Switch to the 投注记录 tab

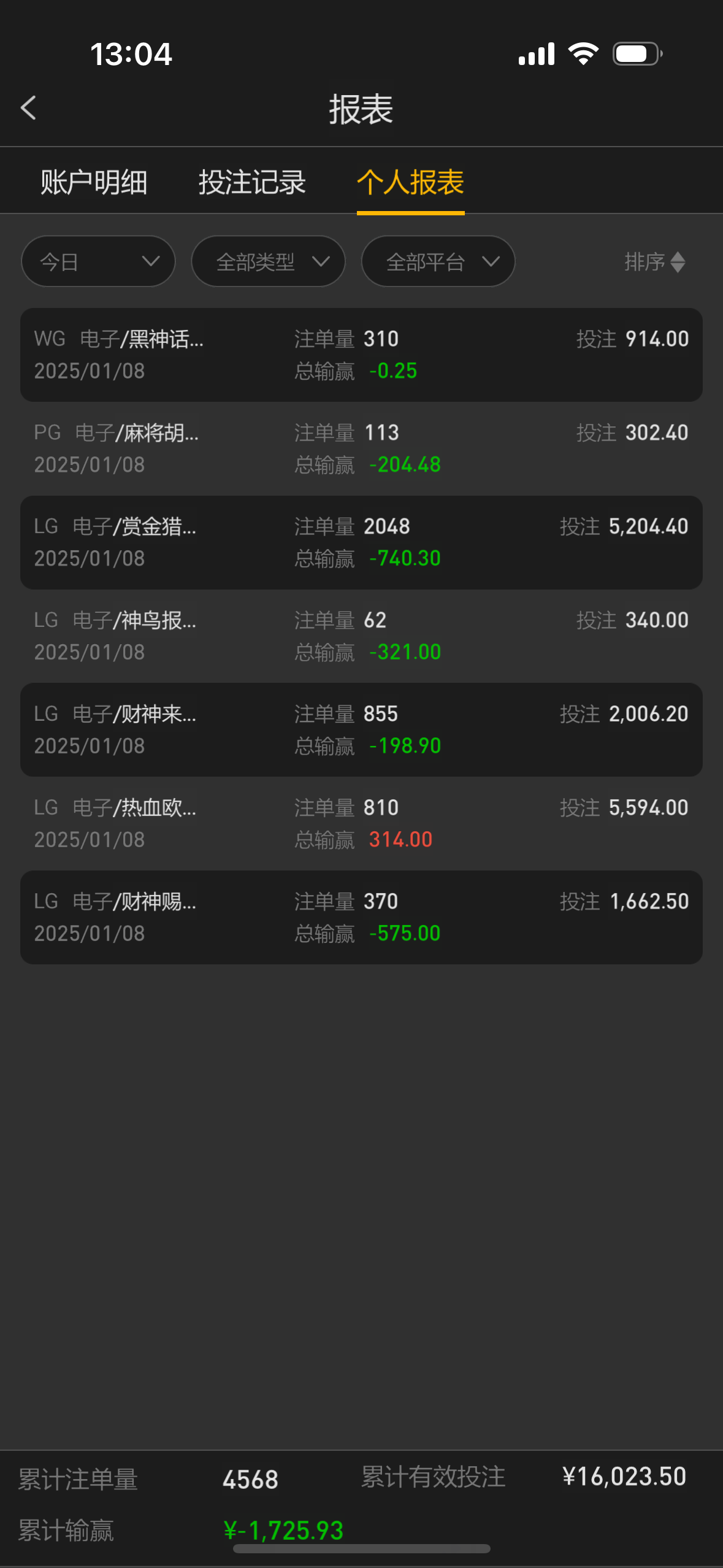pyautogui.click(x=252, y=182)
